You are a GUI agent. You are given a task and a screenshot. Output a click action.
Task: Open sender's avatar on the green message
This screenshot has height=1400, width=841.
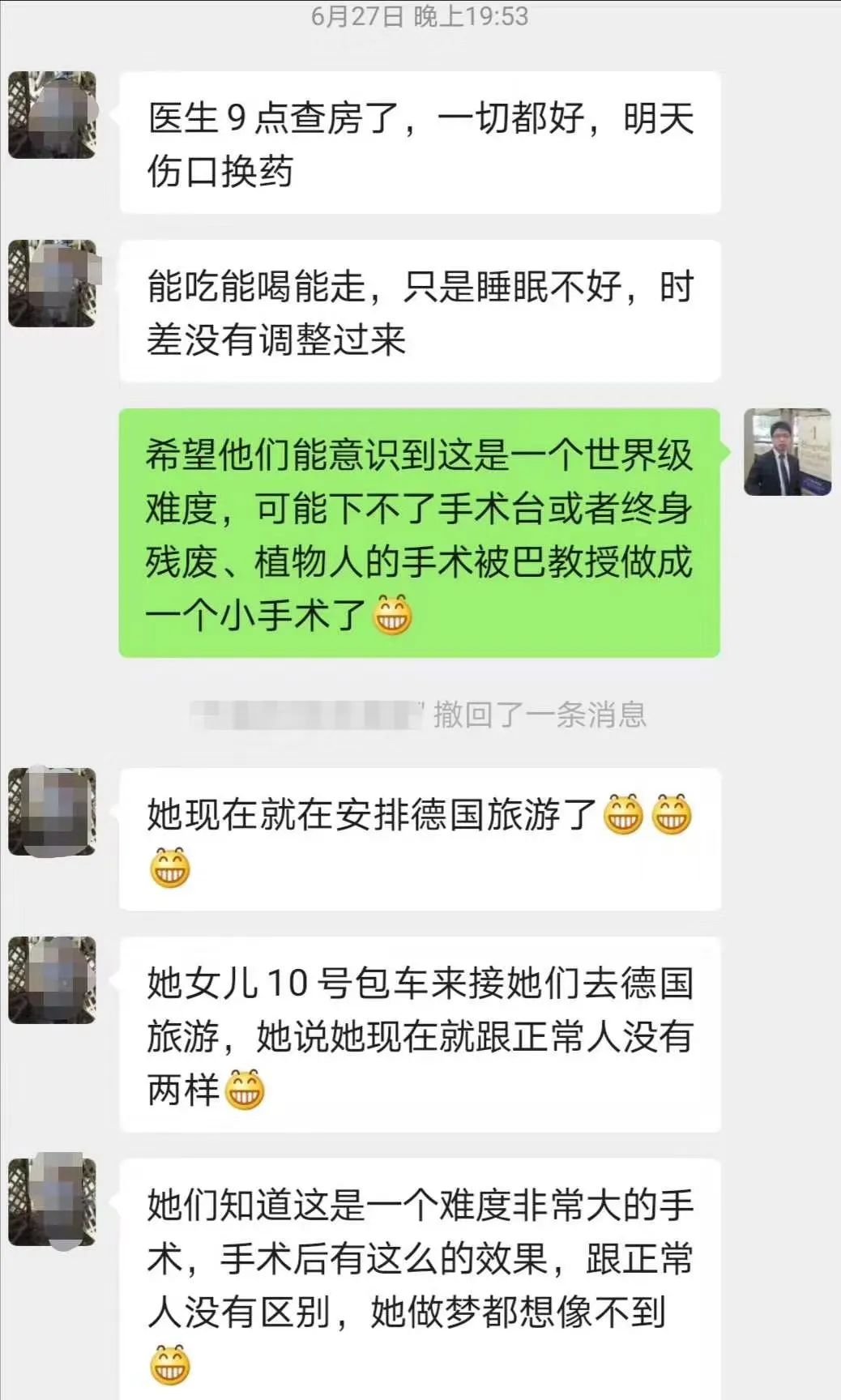click(x=788, y=452)
